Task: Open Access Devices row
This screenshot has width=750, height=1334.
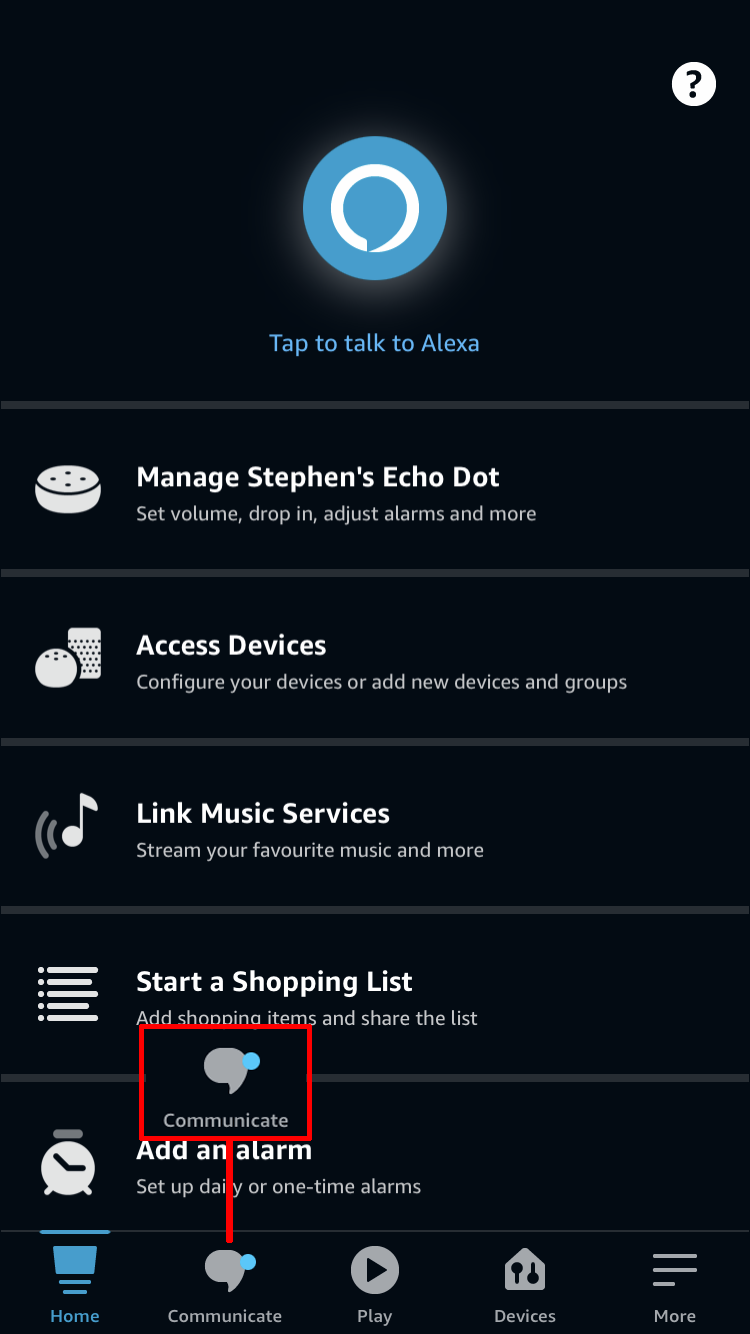Action: tap(375, 660)
